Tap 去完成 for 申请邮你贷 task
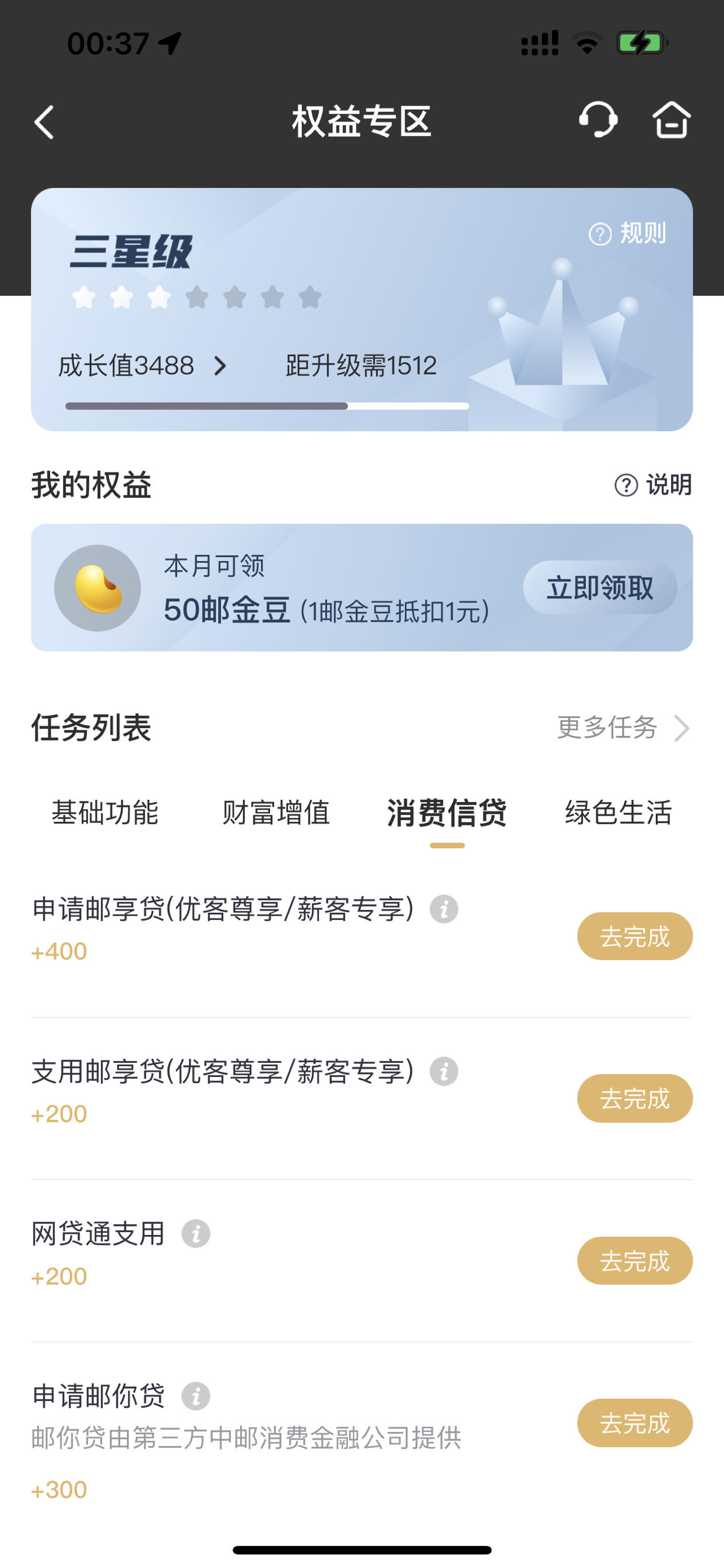724x1568 pixels. click(635, 1423)
